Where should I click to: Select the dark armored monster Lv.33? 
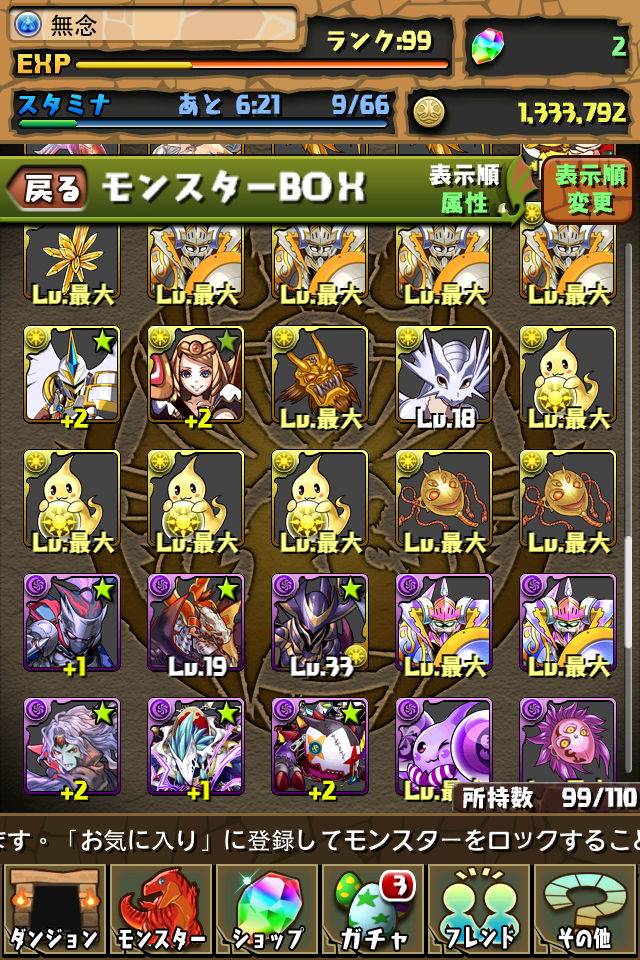[319, 622]
